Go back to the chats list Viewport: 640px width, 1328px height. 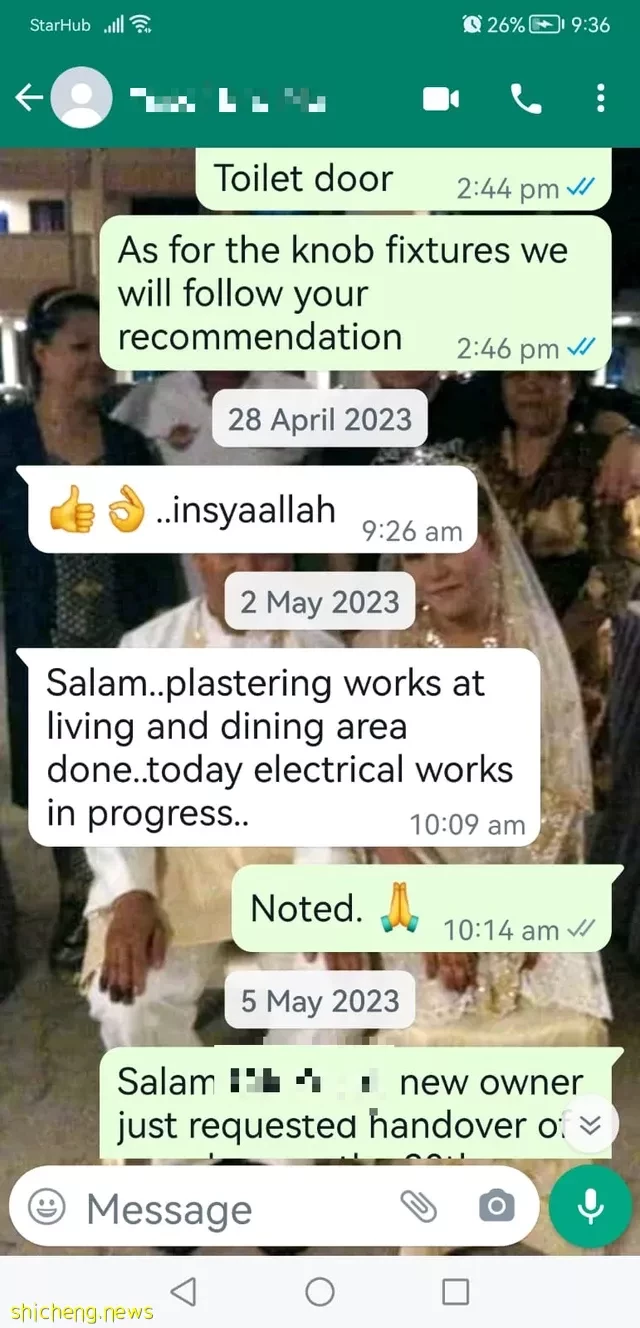(29, 98)
